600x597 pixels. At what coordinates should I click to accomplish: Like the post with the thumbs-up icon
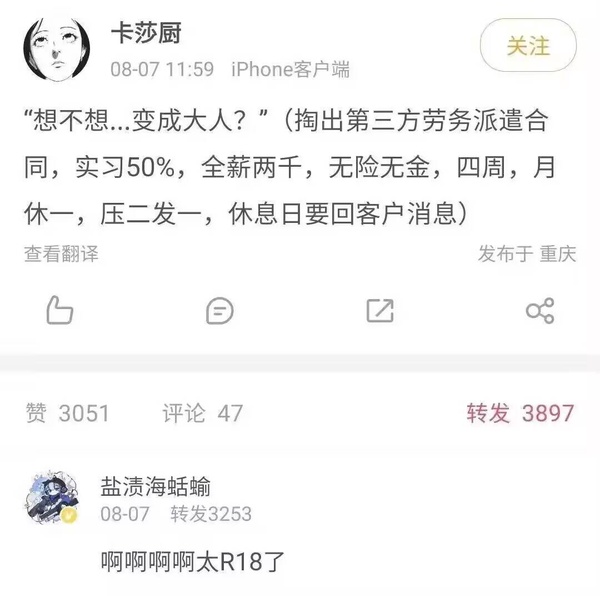coord(60,310)
